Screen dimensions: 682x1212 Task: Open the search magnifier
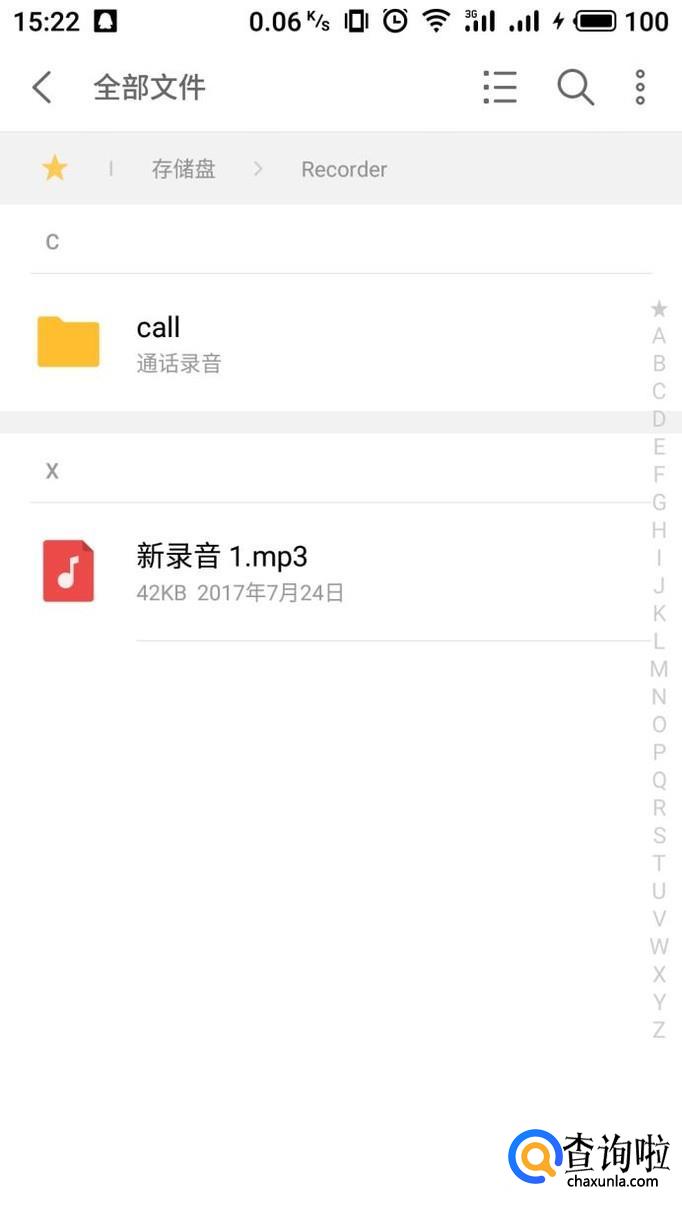click(x=575, y=87)
